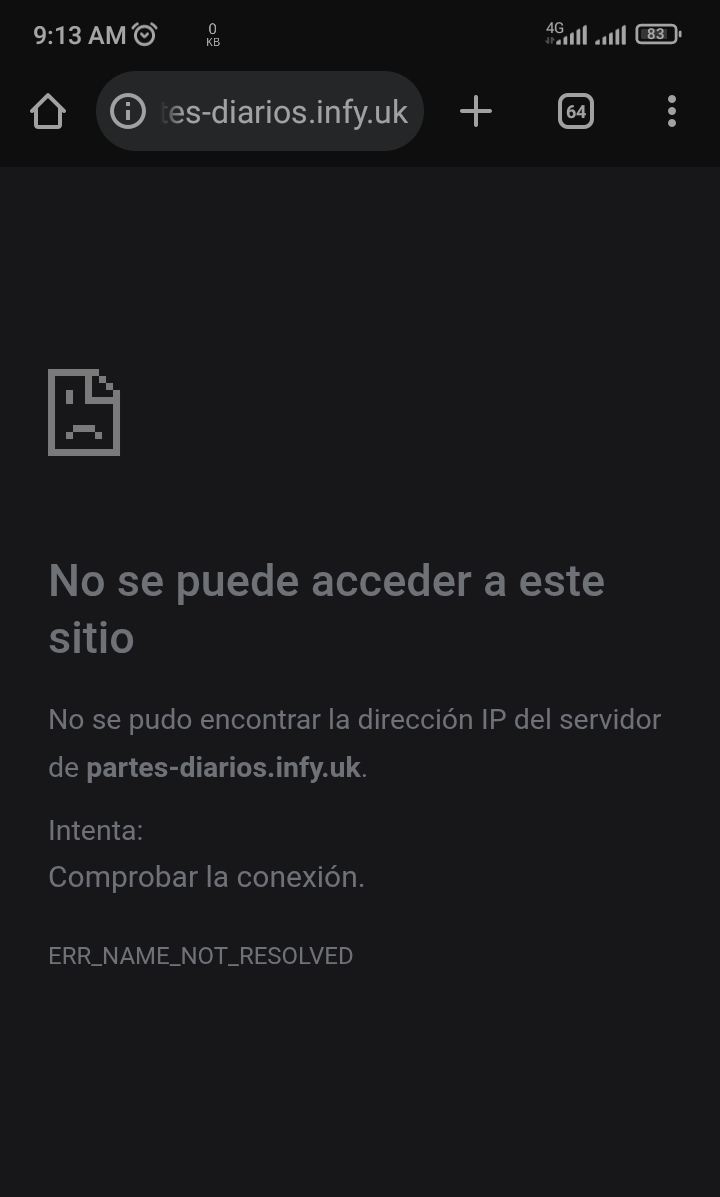Open a new browser tab
Image resolution: width=720 pixels, height=1197 pixels.
(x=476, y=111)
